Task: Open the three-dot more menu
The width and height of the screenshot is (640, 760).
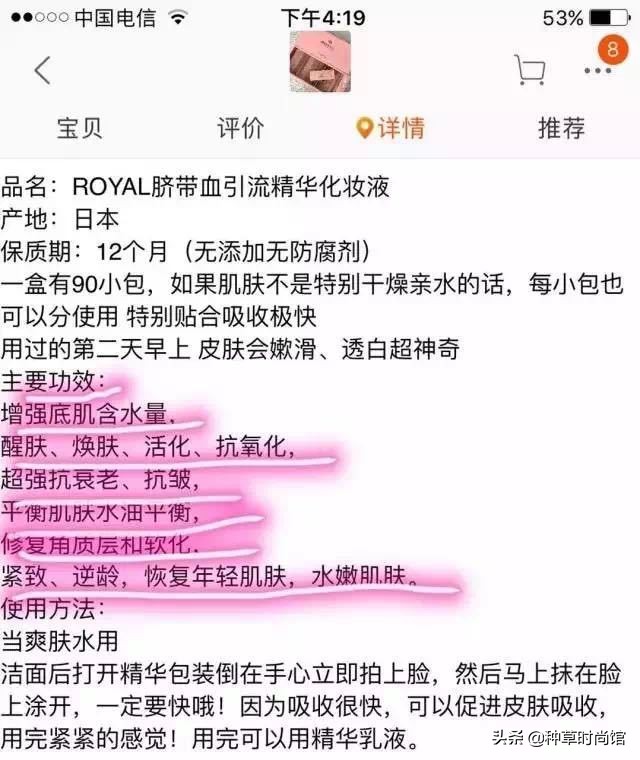Action: point(598,70)
